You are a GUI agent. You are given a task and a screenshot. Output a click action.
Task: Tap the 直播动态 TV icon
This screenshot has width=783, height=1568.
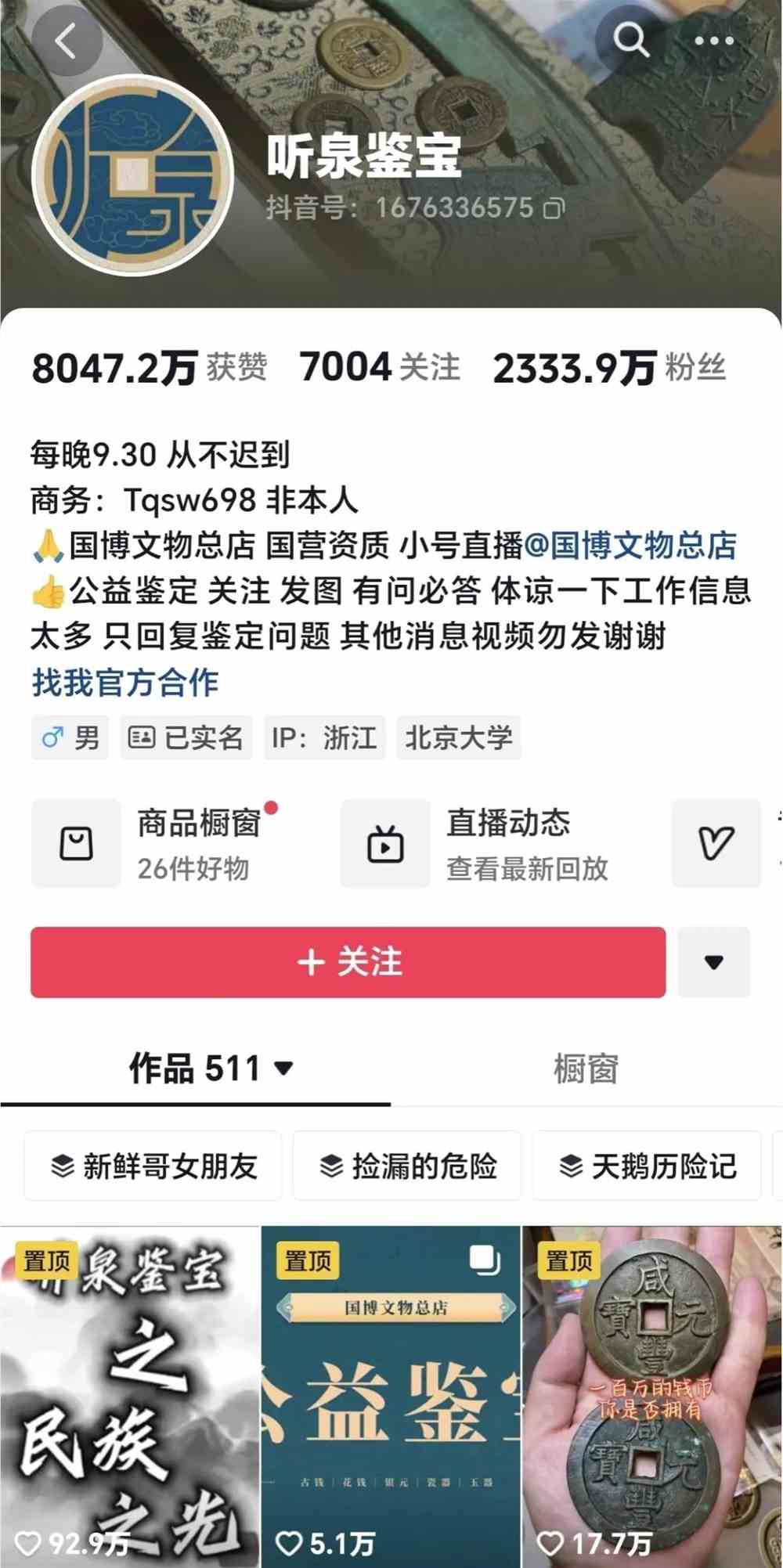[x=385, y=844]
